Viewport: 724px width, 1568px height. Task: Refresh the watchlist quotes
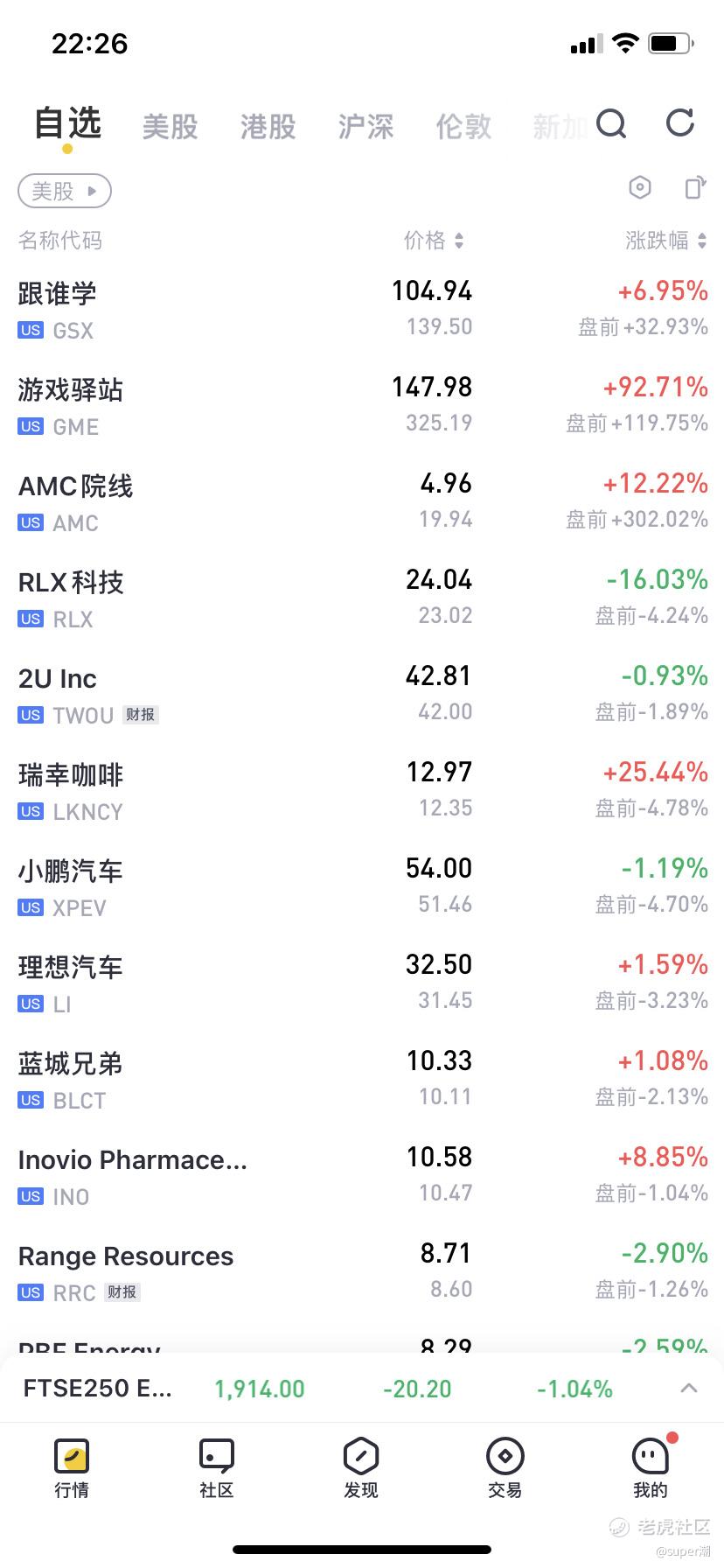[680, 123]
